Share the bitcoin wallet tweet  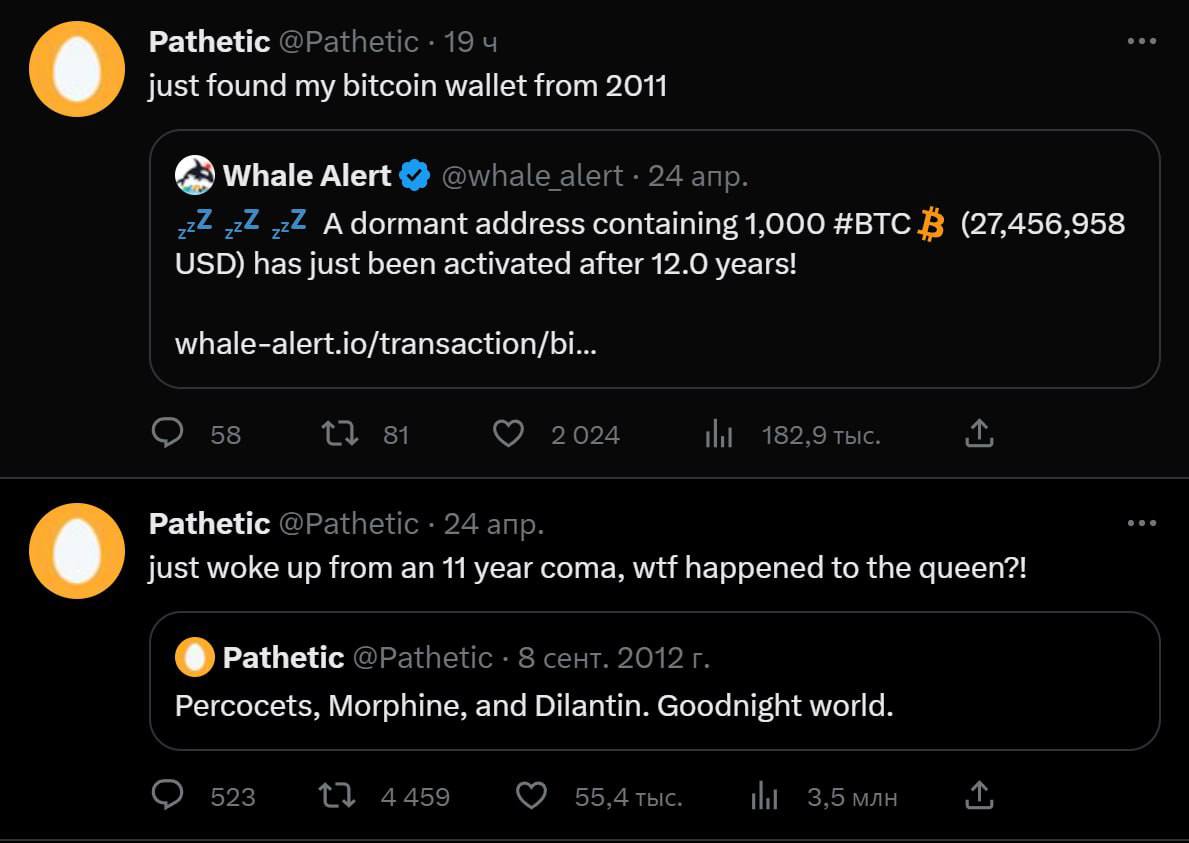pos(979,434)
